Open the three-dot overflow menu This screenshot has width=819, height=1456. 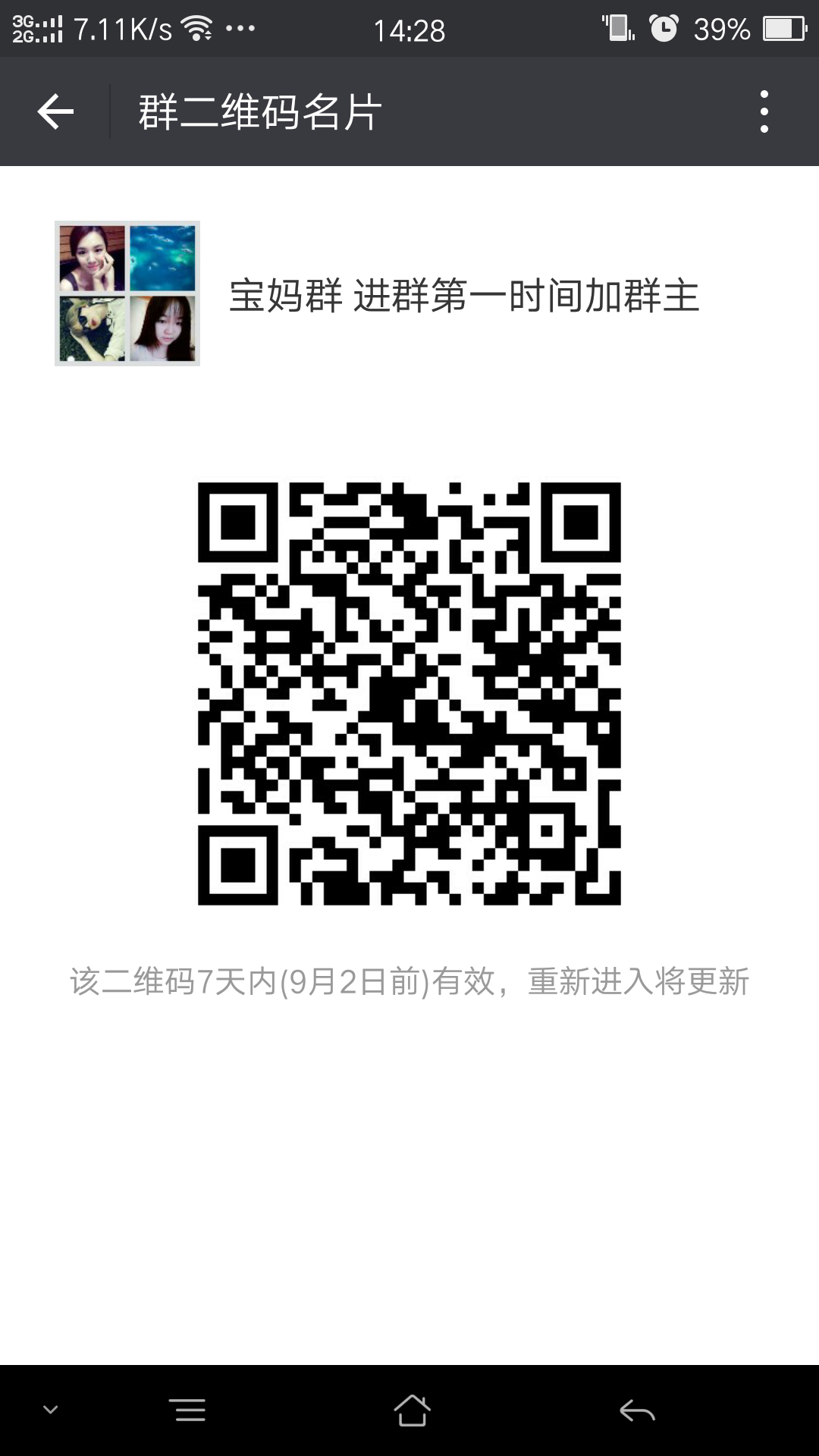(764, 112)
